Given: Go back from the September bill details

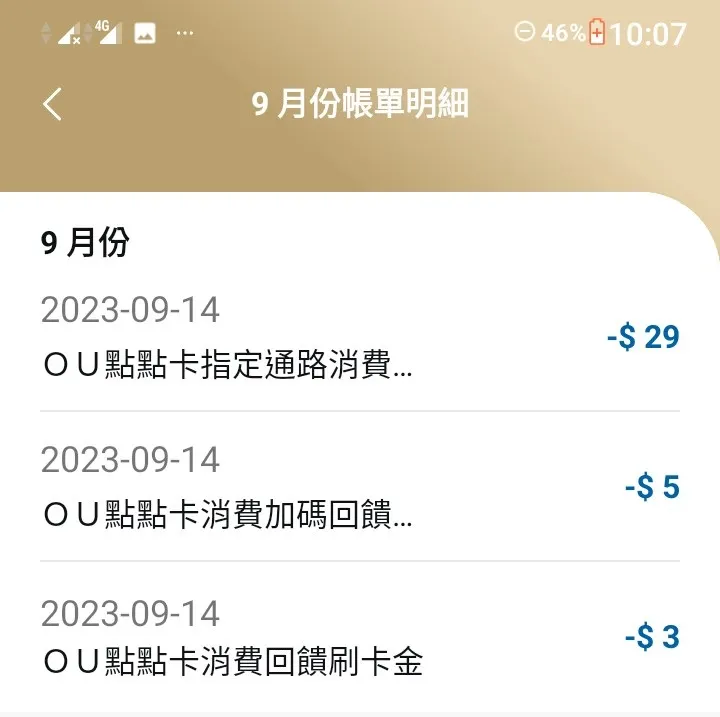Looking at the screenshot, I should tap(53, 104).
